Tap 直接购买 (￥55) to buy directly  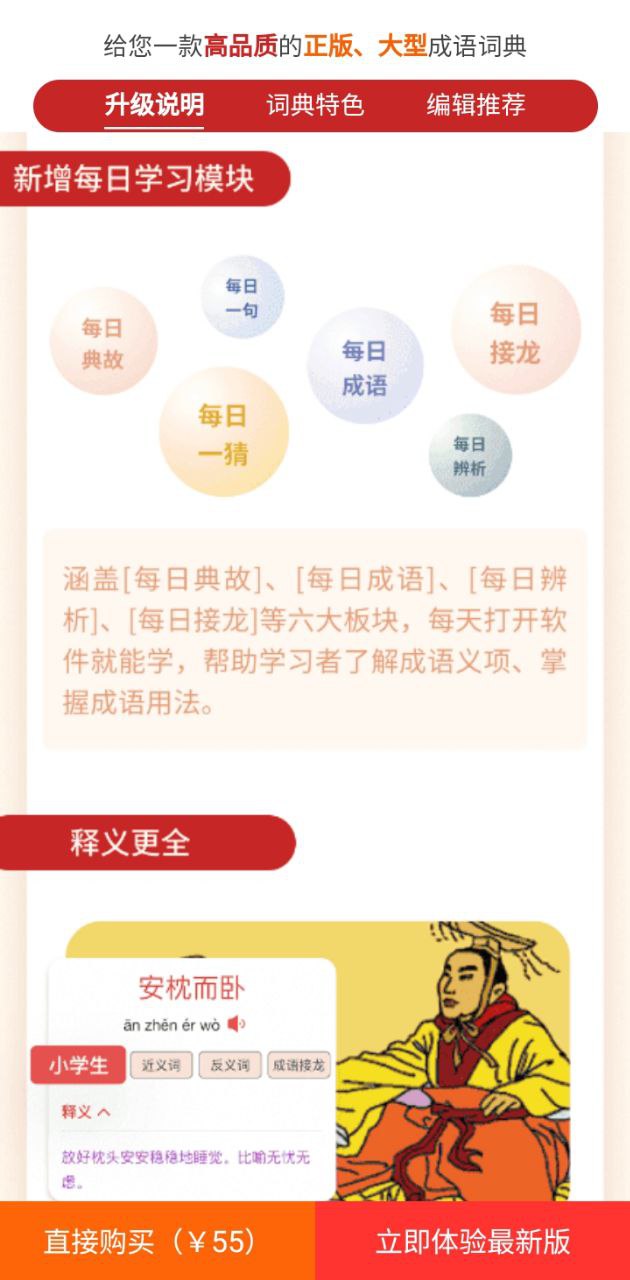(157, 1241)
